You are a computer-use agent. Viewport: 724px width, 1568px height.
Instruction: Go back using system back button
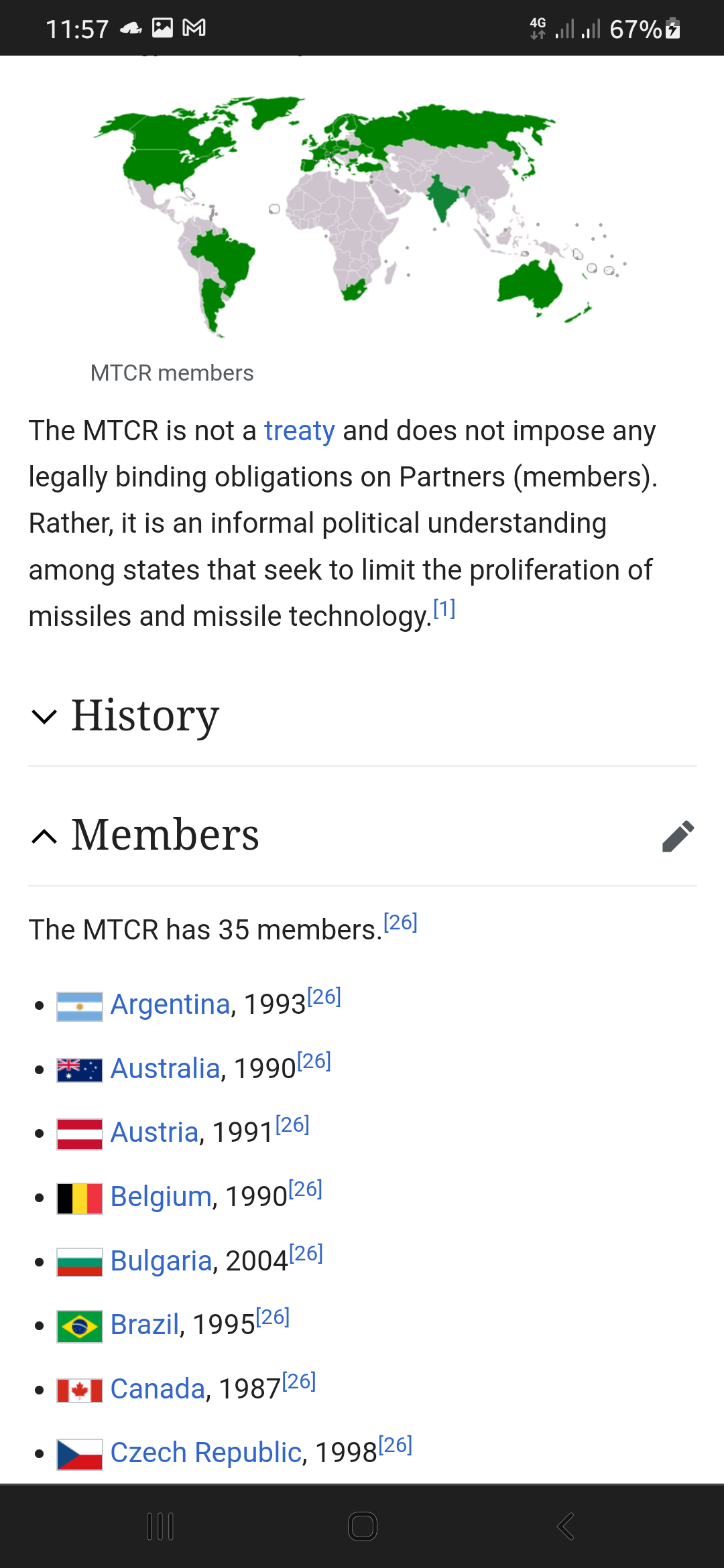point(565,1526)
